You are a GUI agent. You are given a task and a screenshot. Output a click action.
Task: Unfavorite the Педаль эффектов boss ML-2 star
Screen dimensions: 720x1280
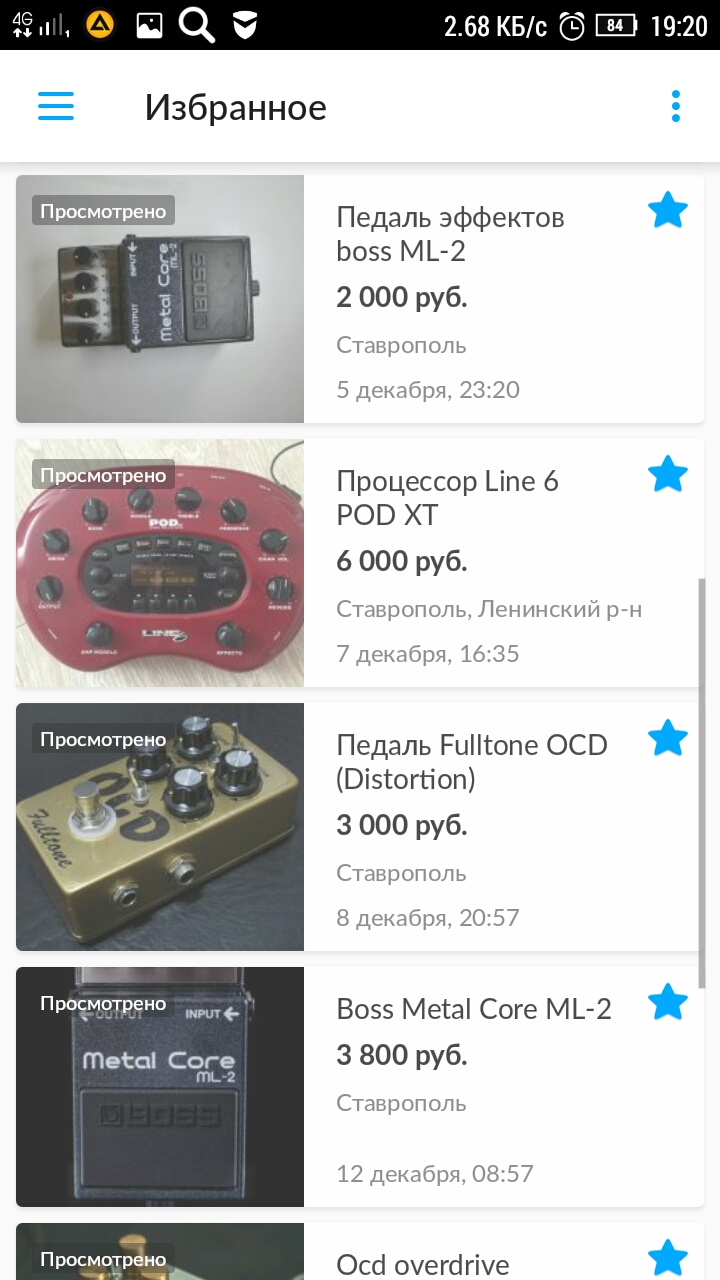point(668,211)
